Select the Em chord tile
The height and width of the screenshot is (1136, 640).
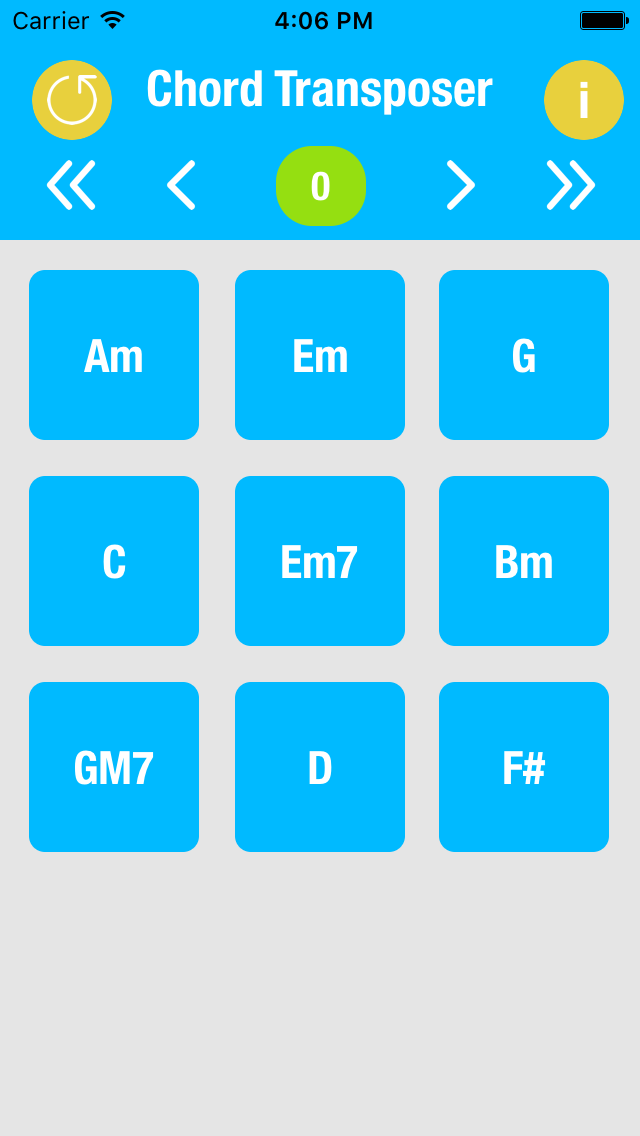320,355
